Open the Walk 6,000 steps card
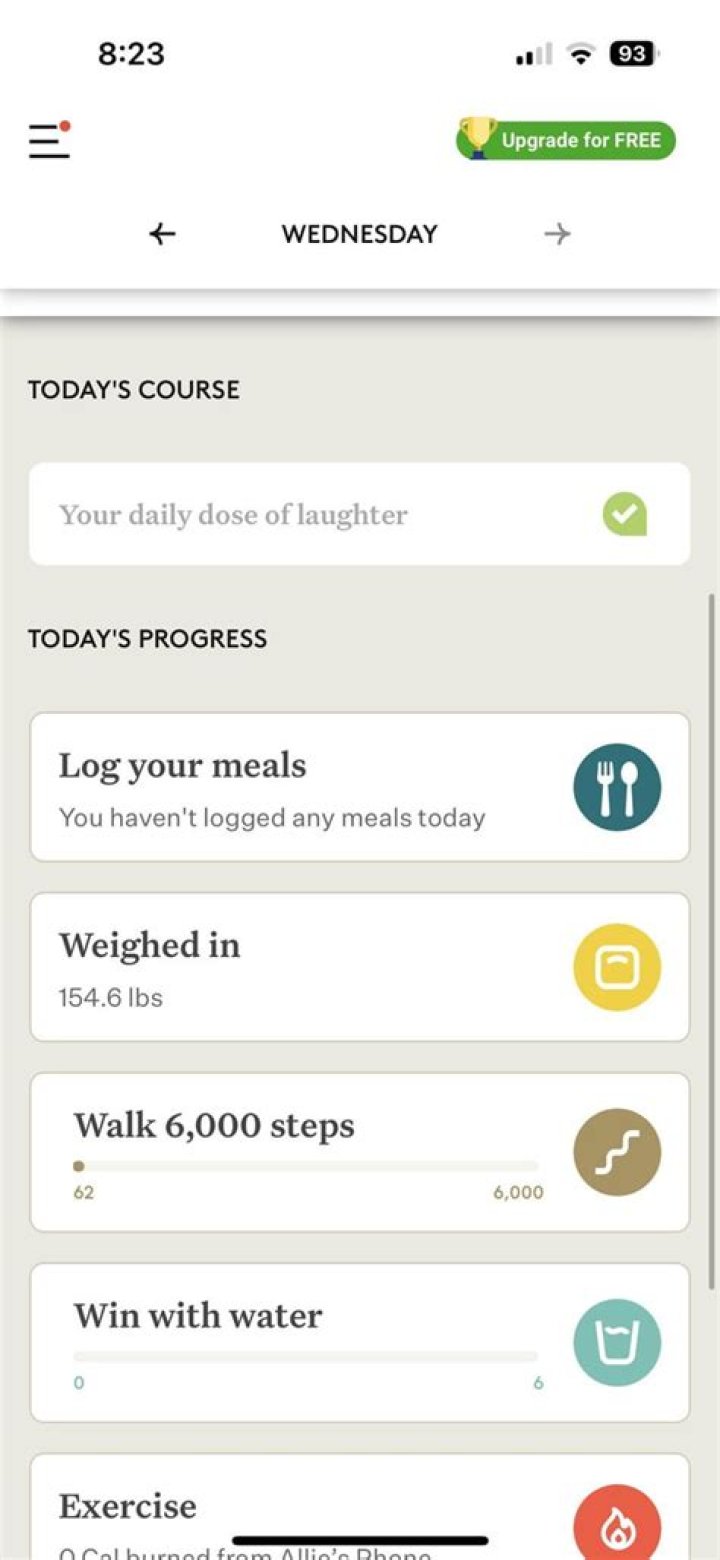 click(359, 1152)
